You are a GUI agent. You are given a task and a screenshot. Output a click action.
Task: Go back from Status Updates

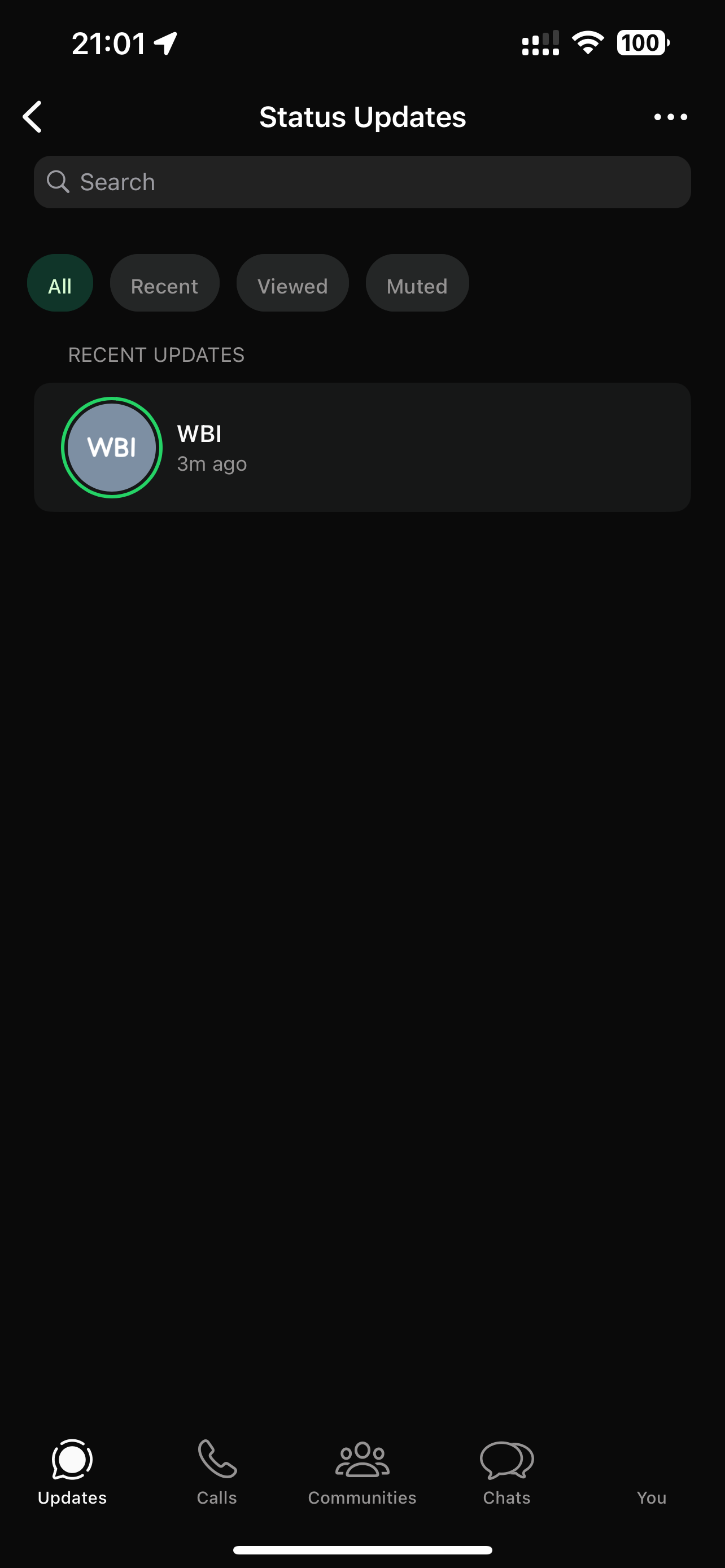click(x=33, y=117)
